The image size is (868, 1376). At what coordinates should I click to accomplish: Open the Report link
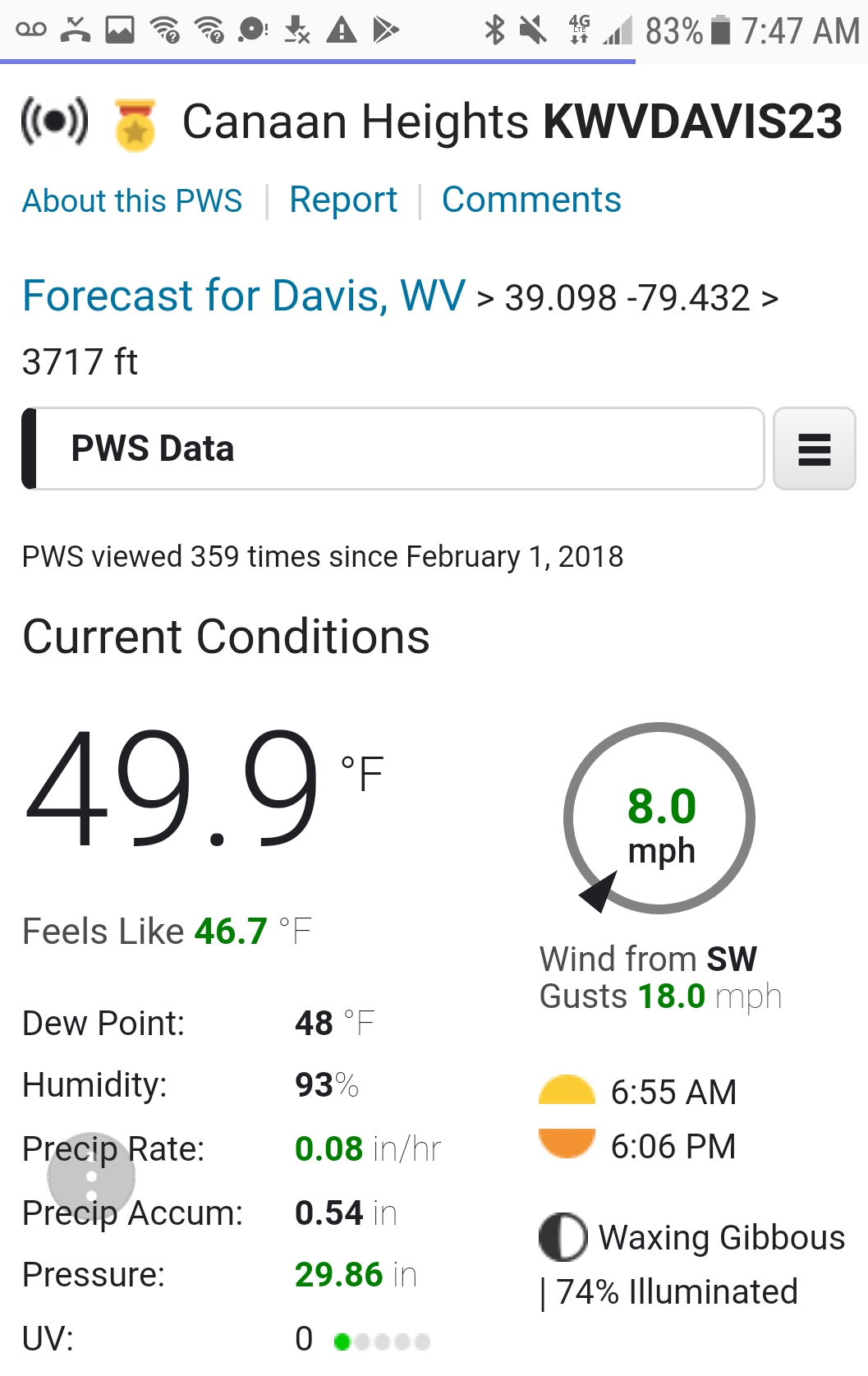pos(342,200)
